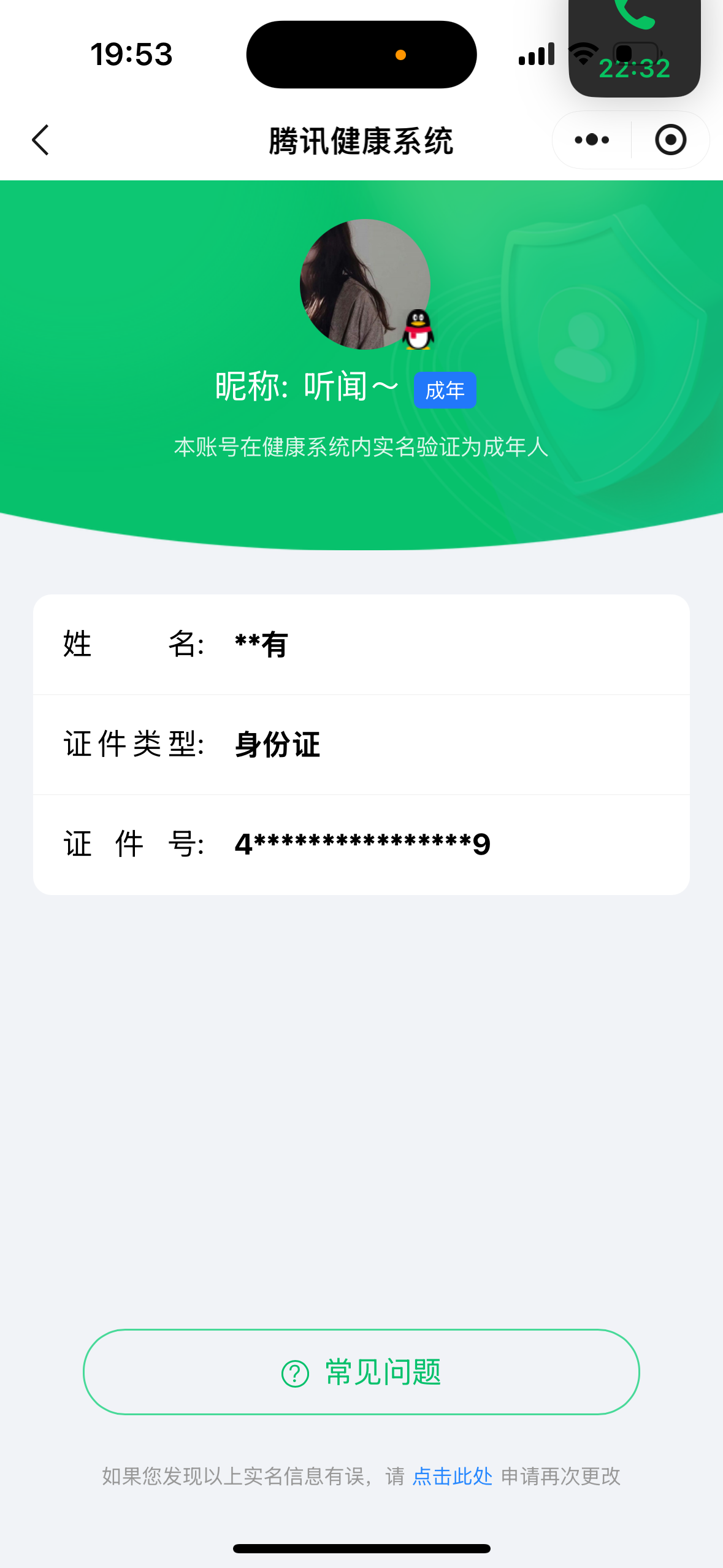723x1568 pixels.
Task: Tap the masked 证件号 ID number row
Action: [362, 845]
